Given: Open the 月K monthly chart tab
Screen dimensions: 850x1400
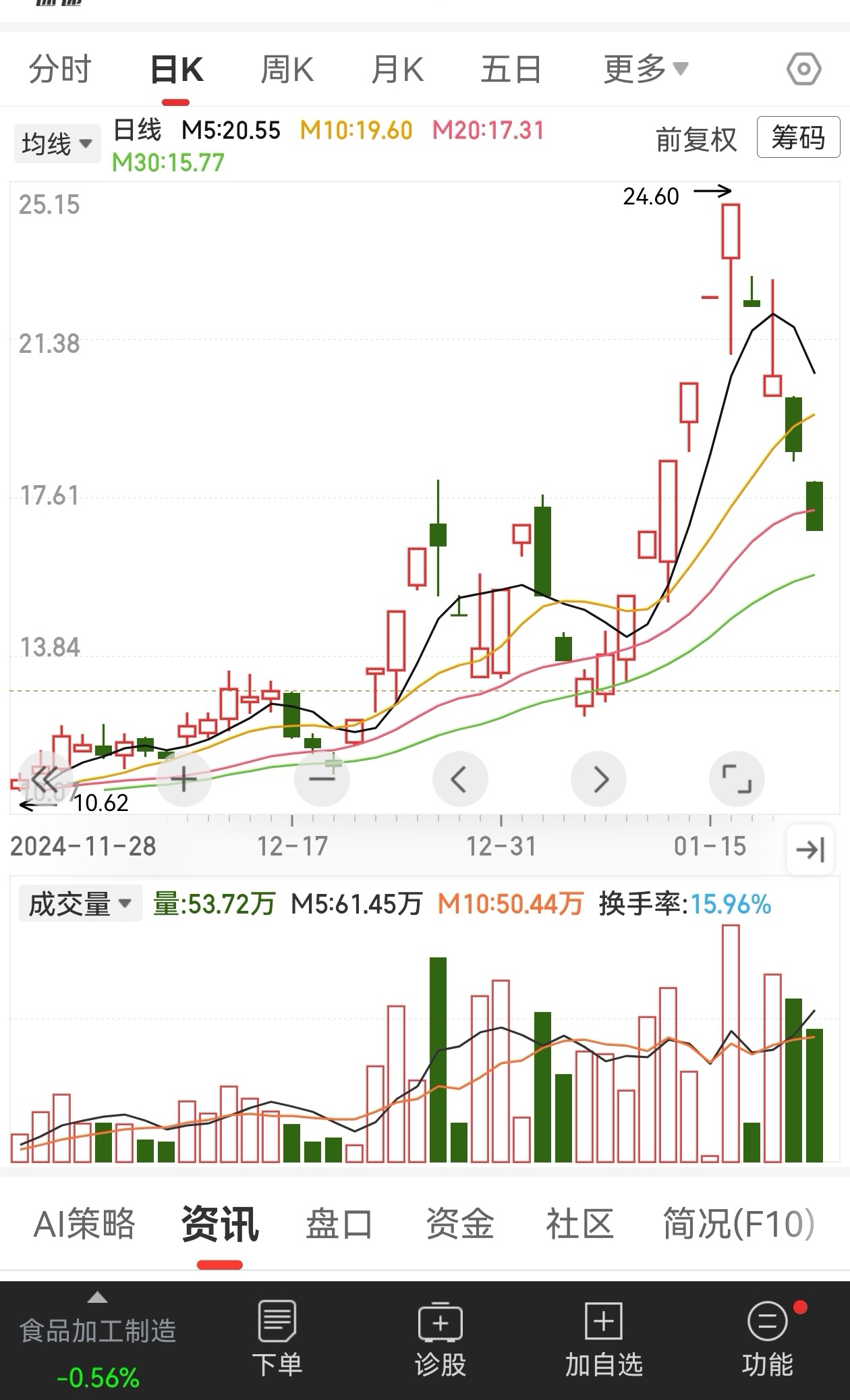Looking at the screenshot, I should click(x=397, y=69).
